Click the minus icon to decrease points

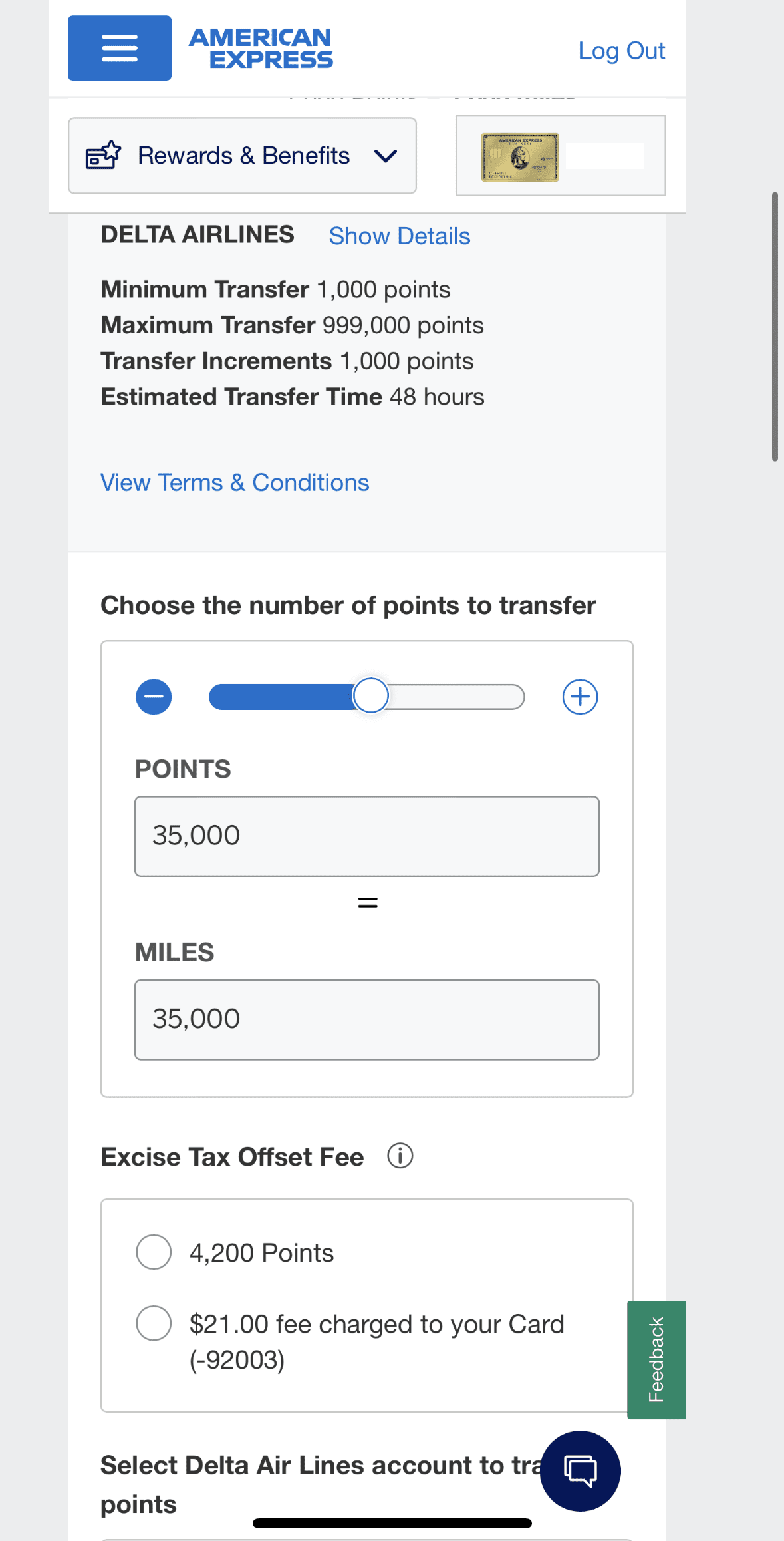point(153,697)
